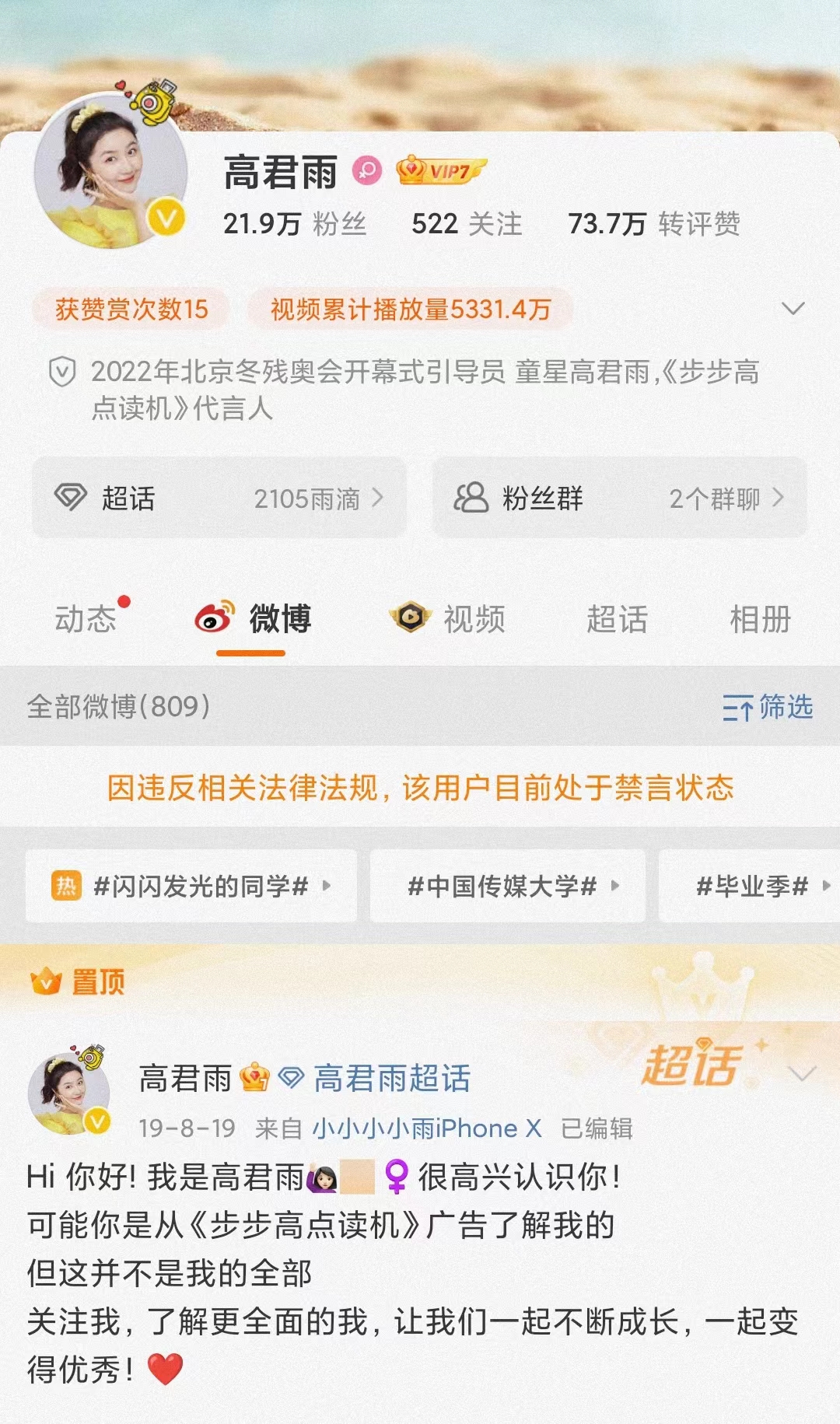Expand the pinned post options chevron
840x1424 pixels.
pos(801,1074)
